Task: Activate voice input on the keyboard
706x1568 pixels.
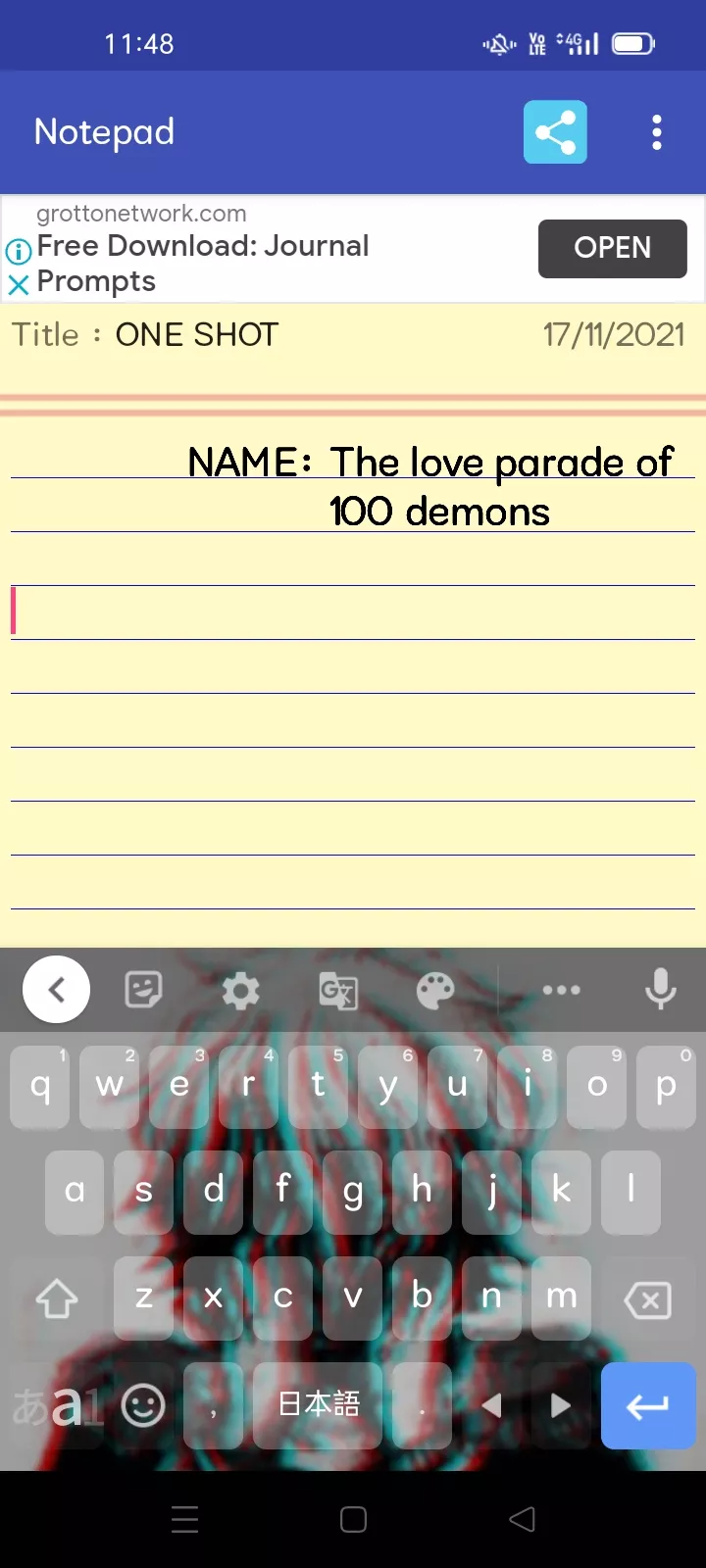Action: 662,989
